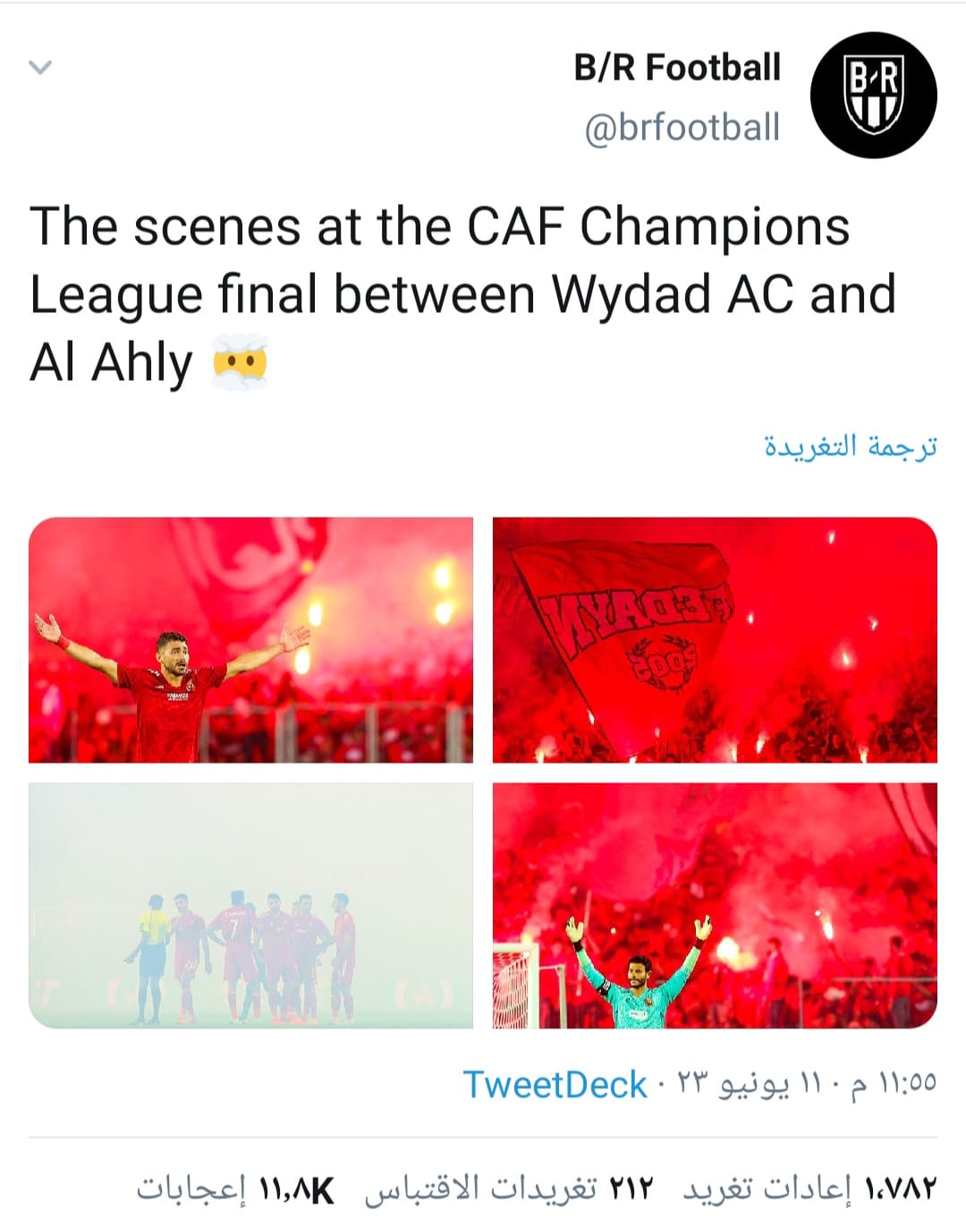966x1232 pixels.
Task: Open photo of the large red flag
Action: tap(715, 639)
